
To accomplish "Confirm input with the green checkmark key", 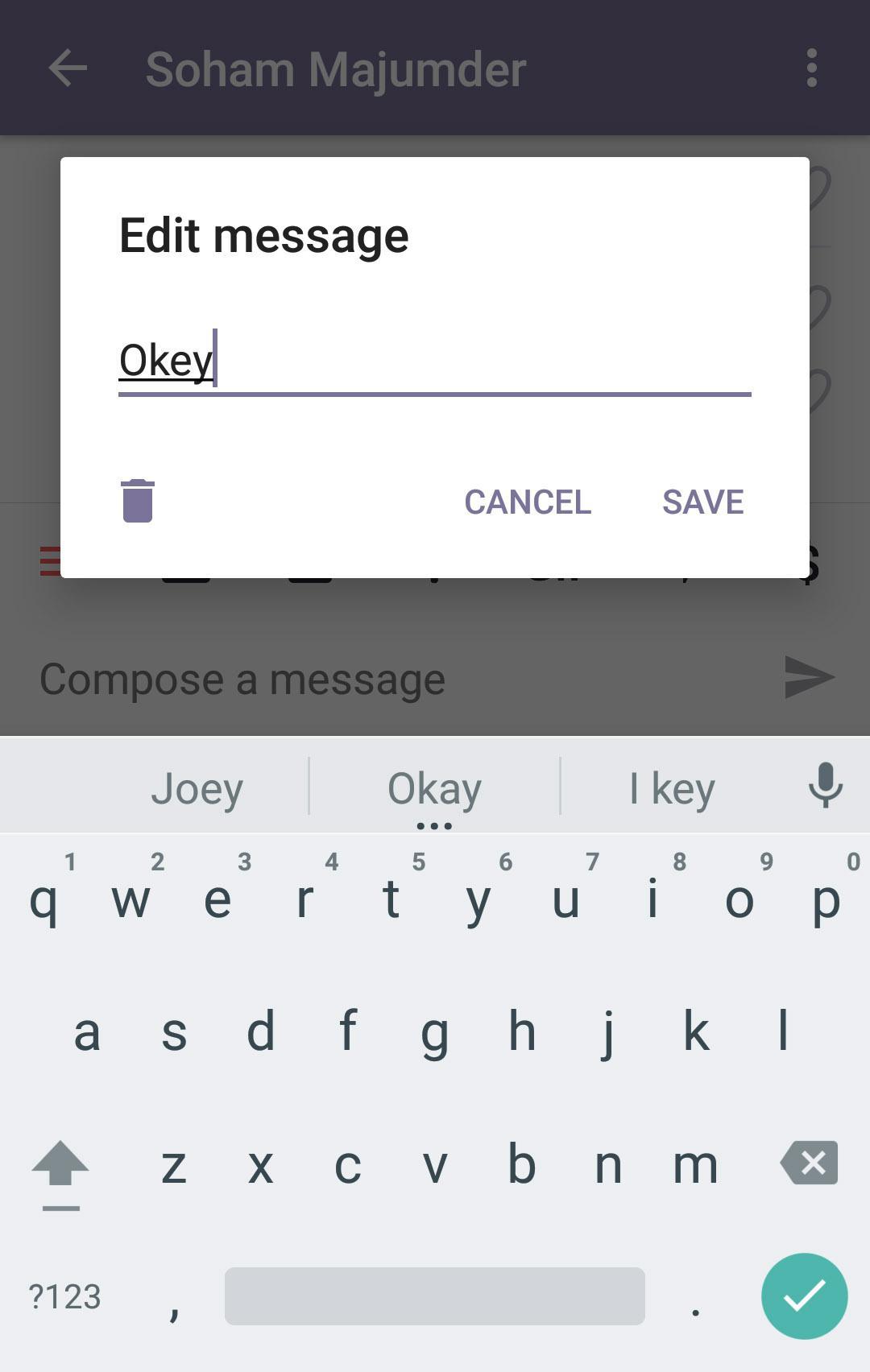I will coord(804,1296).
